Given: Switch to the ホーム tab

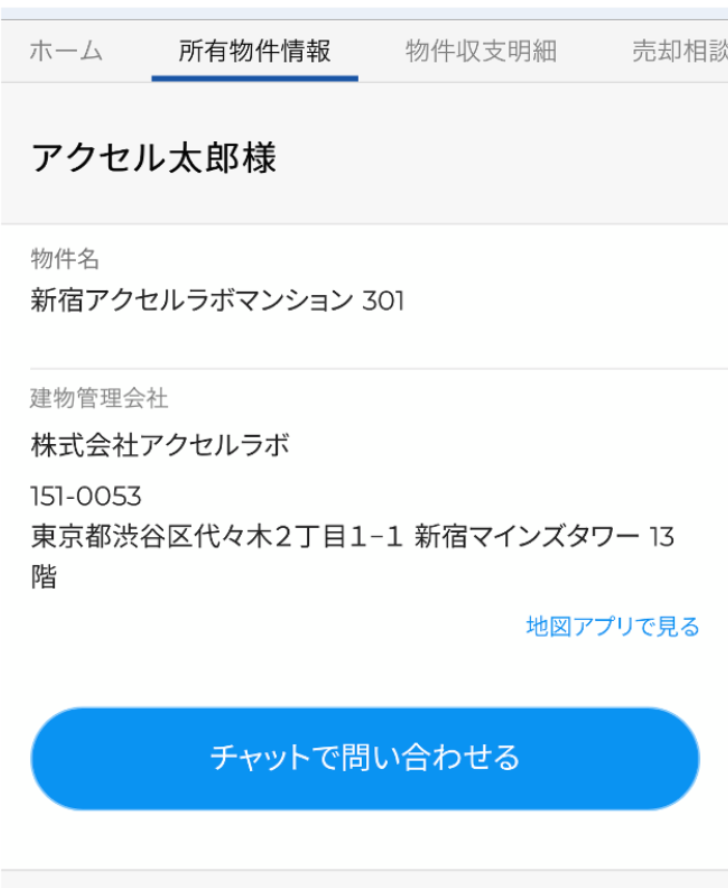Looking at the screenshot, I should click(x=66, y=52).
